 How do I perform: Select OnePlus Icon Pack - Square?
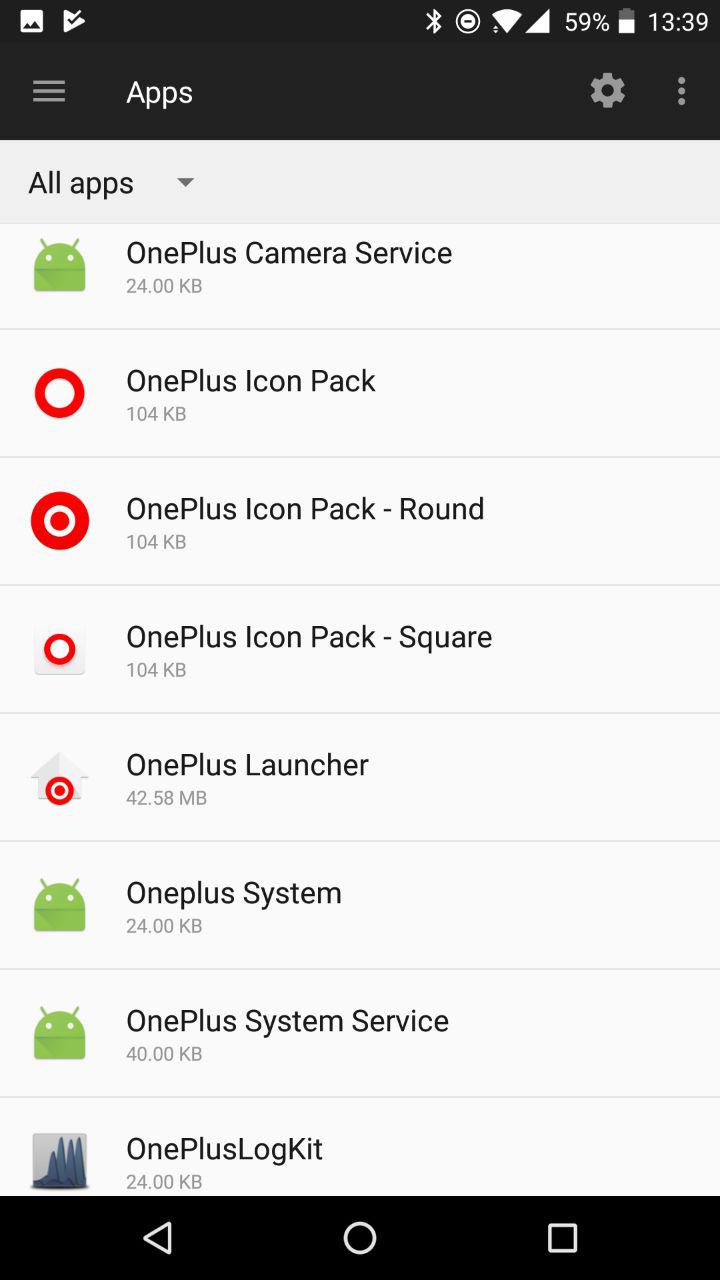click(x=360, y=650)
